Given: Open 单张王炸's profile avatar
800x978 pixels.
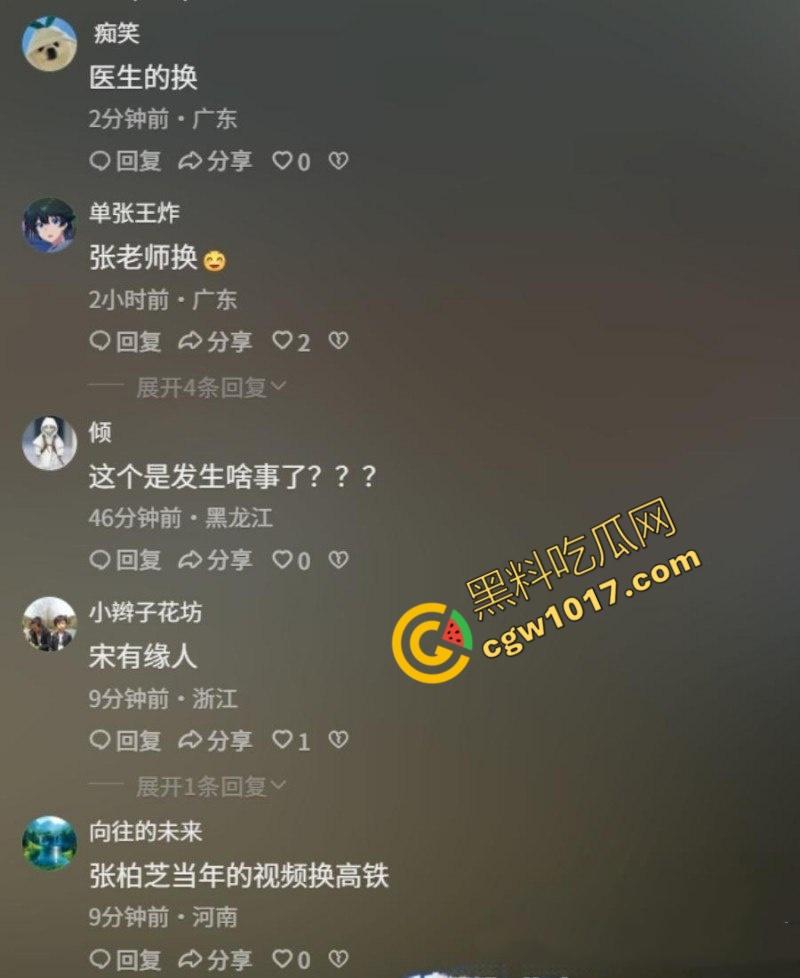Looking at the screenshot, I should click(48, 222).
